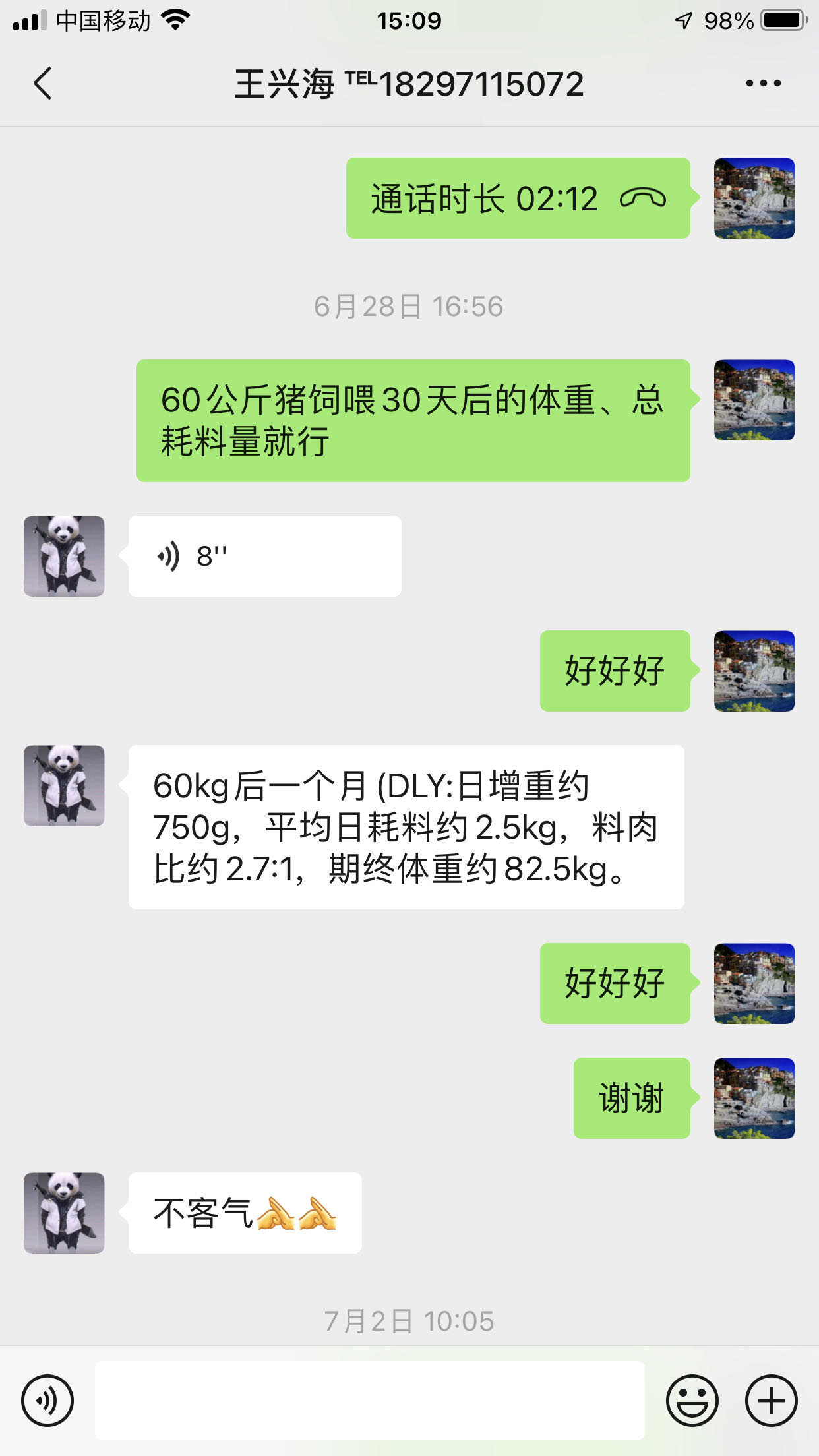Image resolution: width=819 pixels, height=1456 pixels.
Task: Switch to voice input mode
Action: coord(47,1400)
